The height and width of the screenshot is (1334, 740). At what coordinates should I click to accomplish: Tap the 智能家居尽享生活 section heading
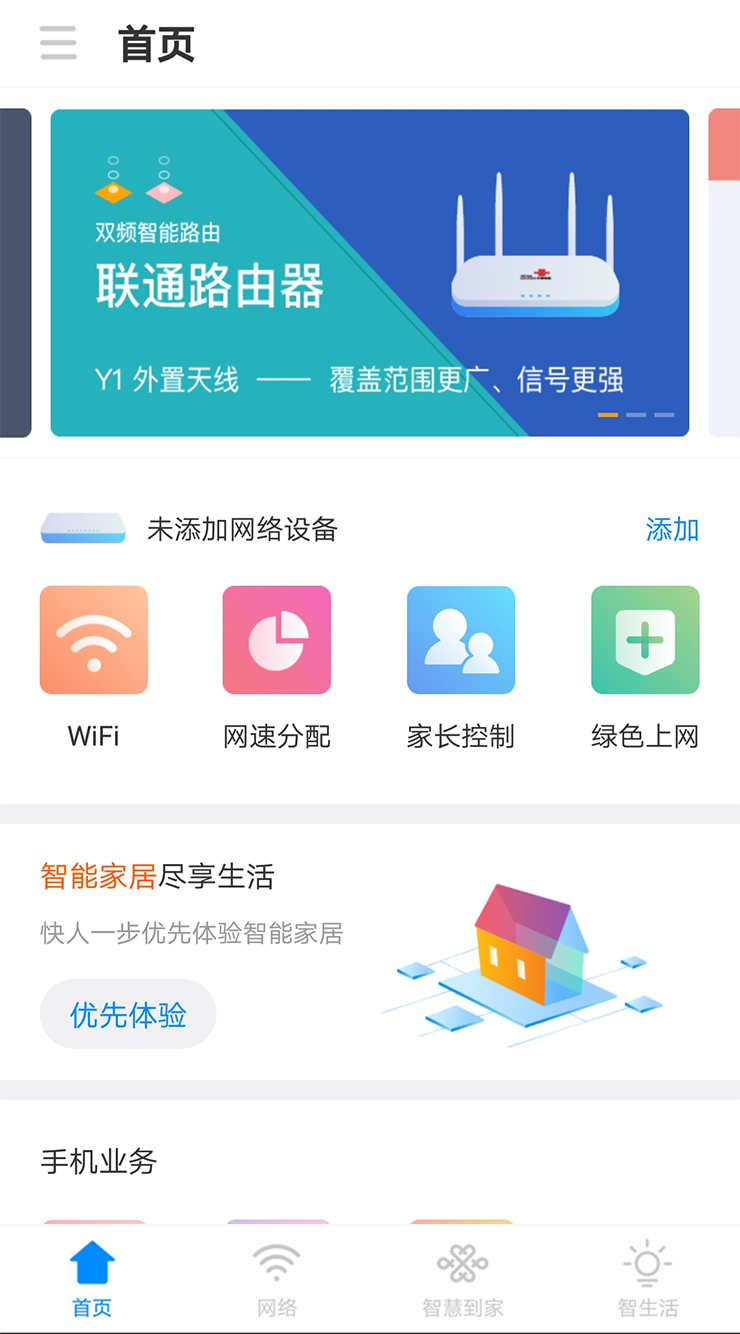pos(157,877)
